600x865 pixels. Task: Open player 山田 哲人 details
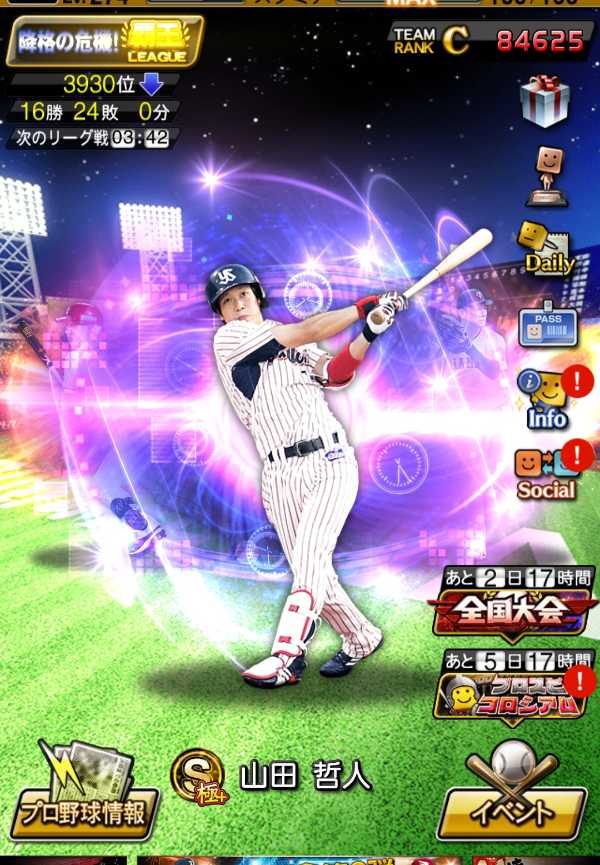click(305, 776)
